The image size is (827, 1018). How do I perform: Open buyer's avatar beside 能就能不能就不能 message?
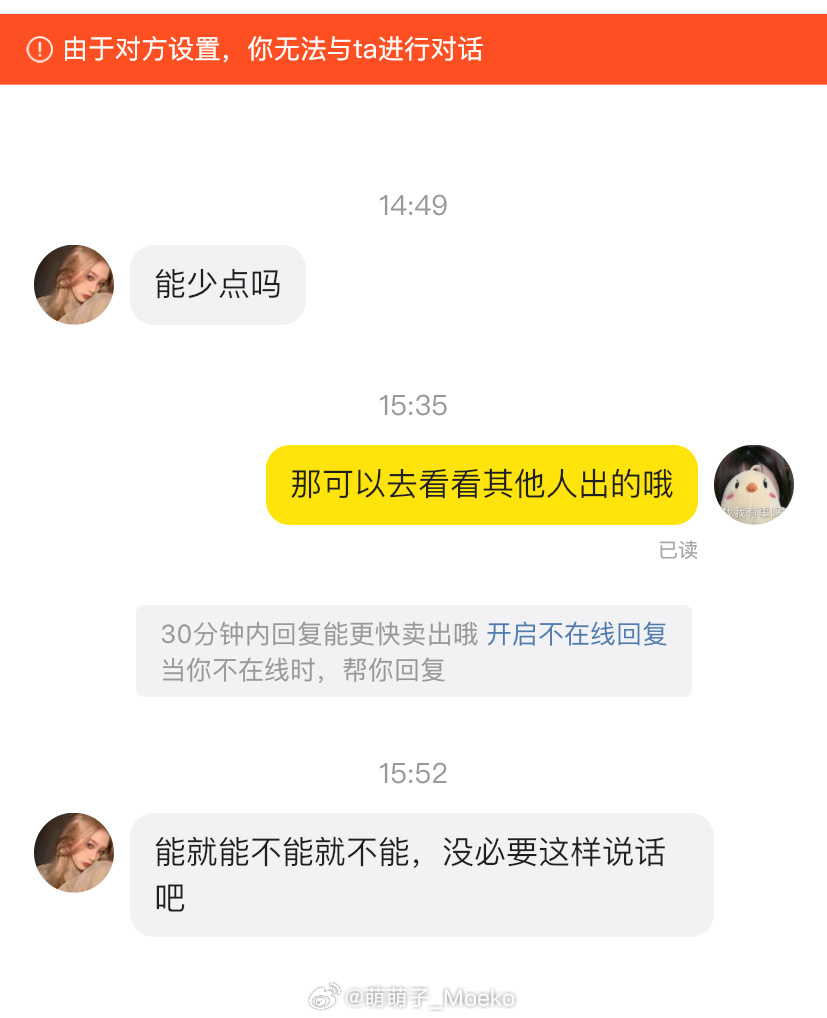tap(74, 853)
